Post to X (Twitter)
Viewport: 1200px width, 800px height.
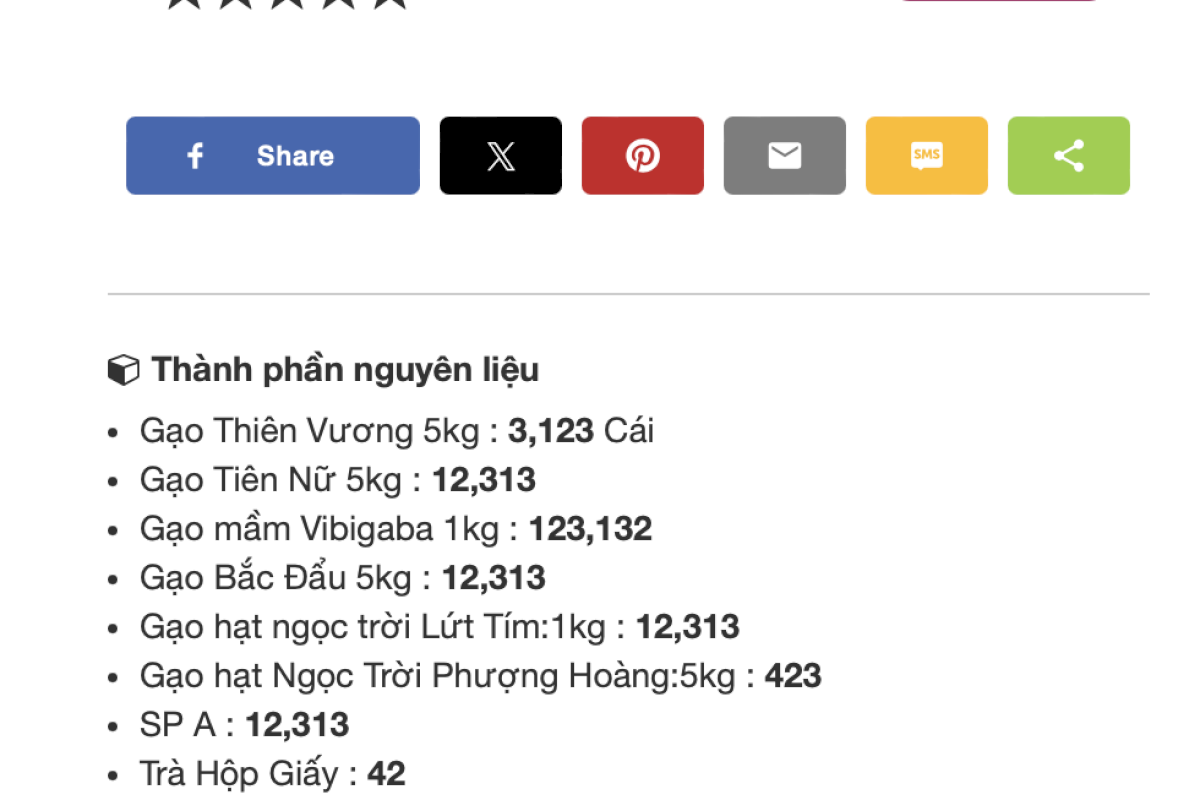[500, 156]
